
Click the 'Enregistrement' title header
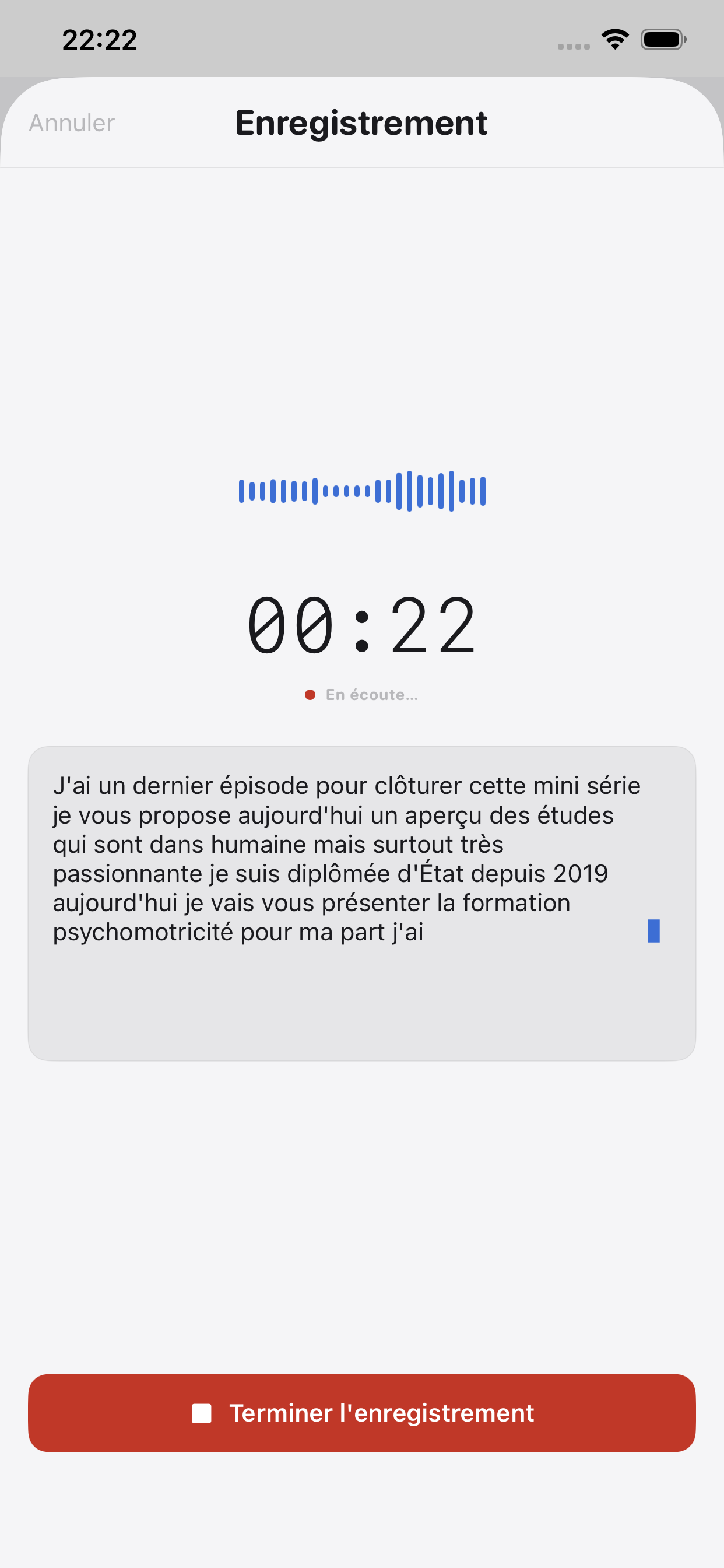(x=361, y=123)
